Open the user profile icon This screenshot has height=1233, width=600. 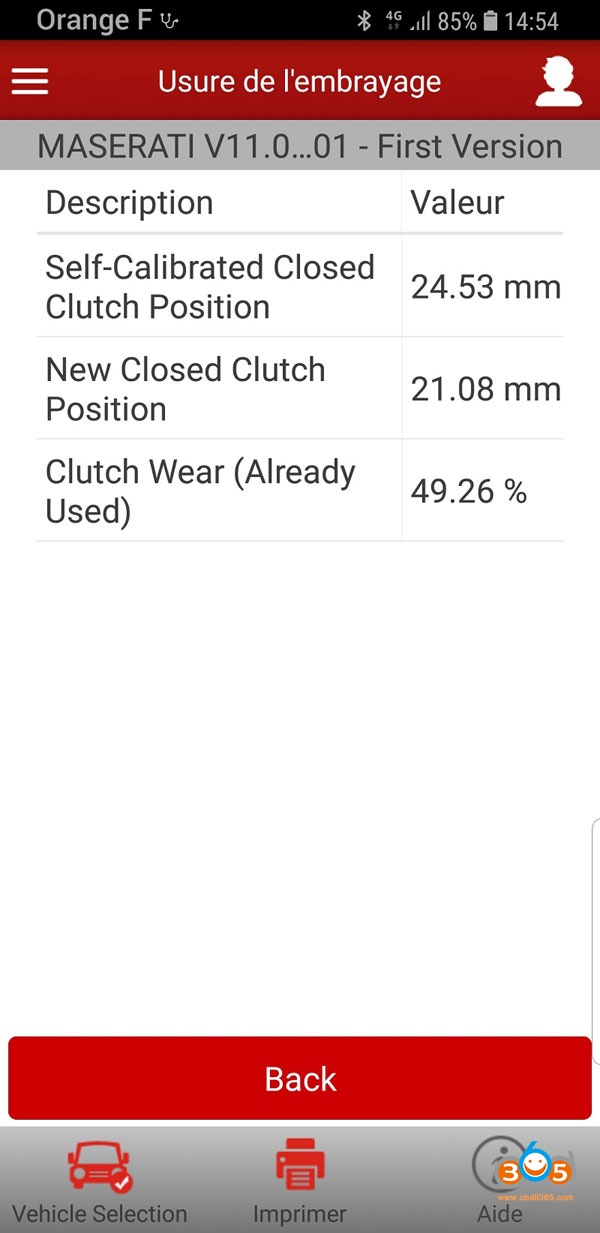pos(558,81)
